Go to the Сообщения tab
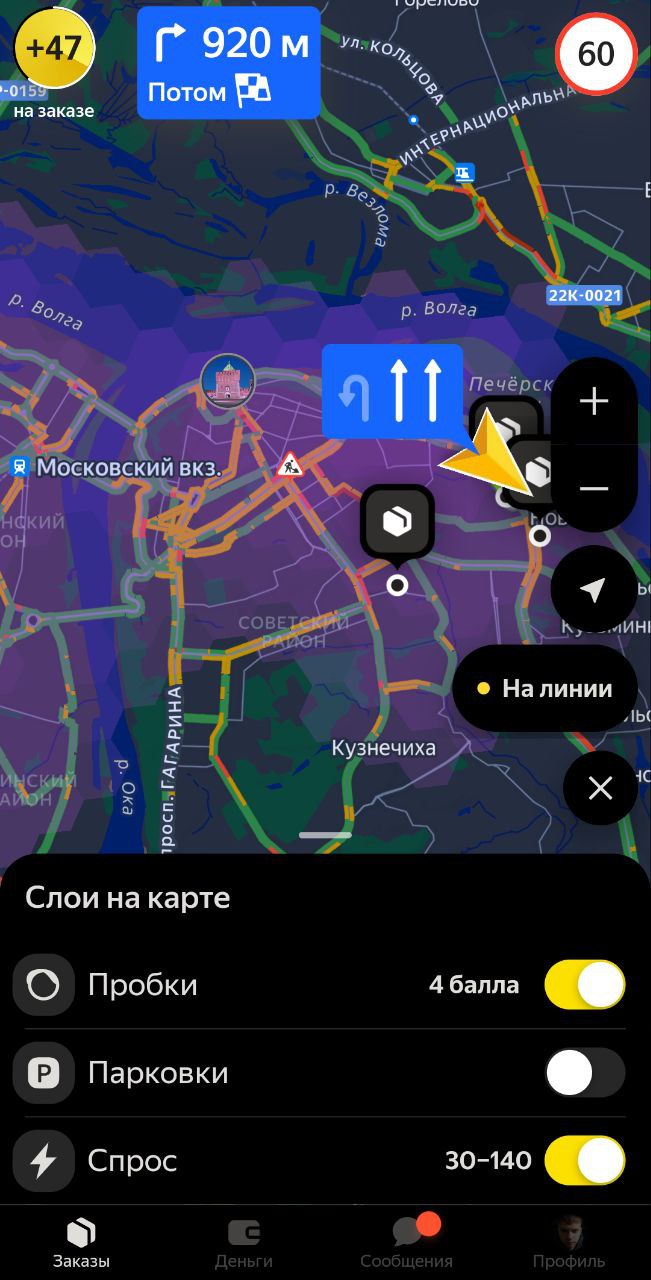651x1280 pixels. coord(406,1243)
